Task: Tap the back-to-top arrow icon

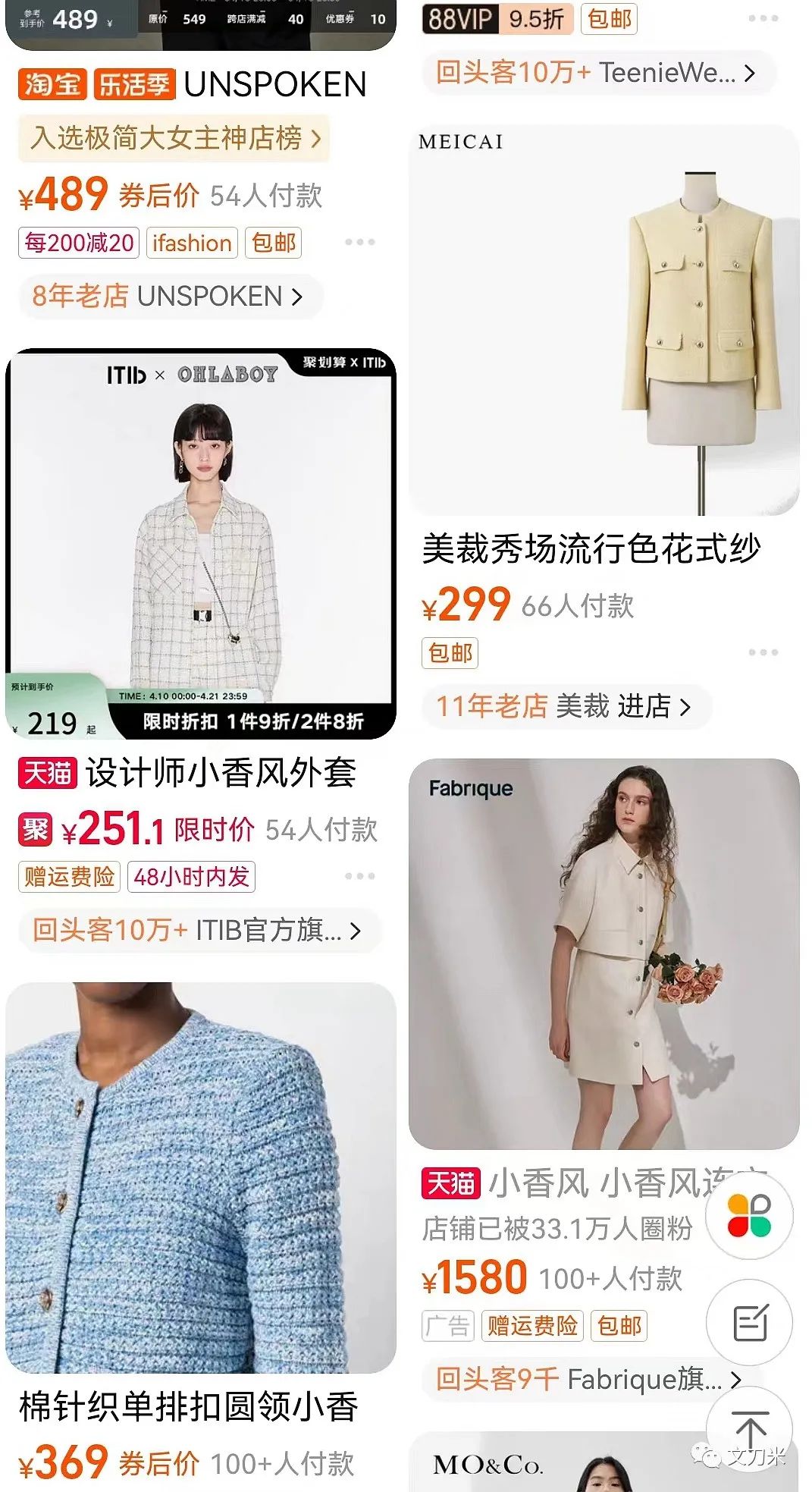Action: pos(748,1429)
